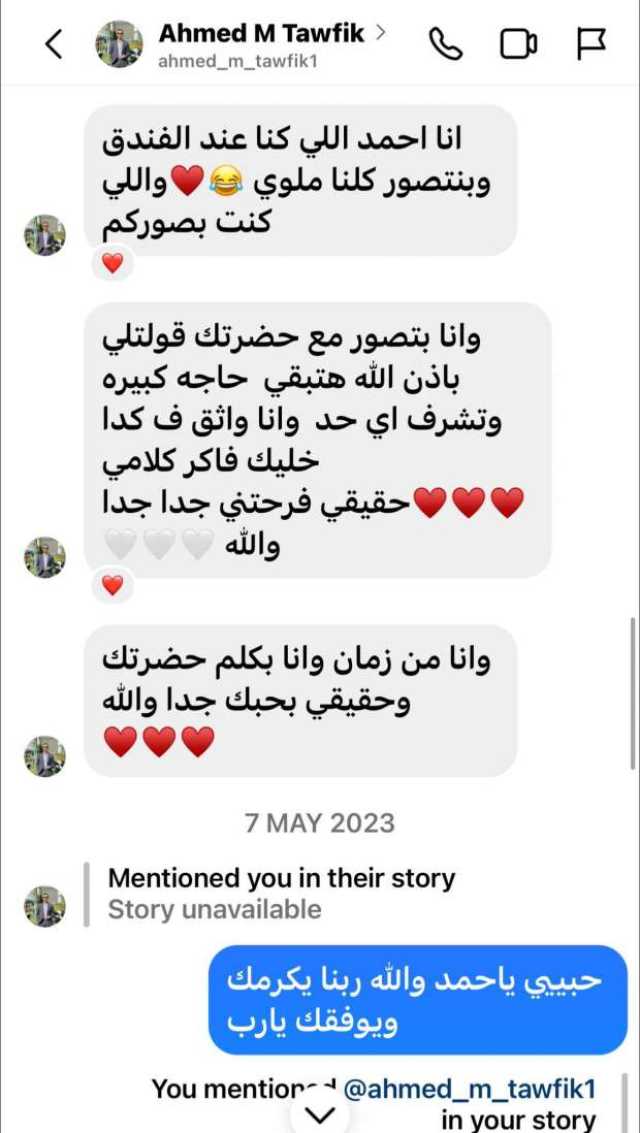Jump to latest messages with the down chevron
640x1133 pixels.
(x=320, y=1114)
